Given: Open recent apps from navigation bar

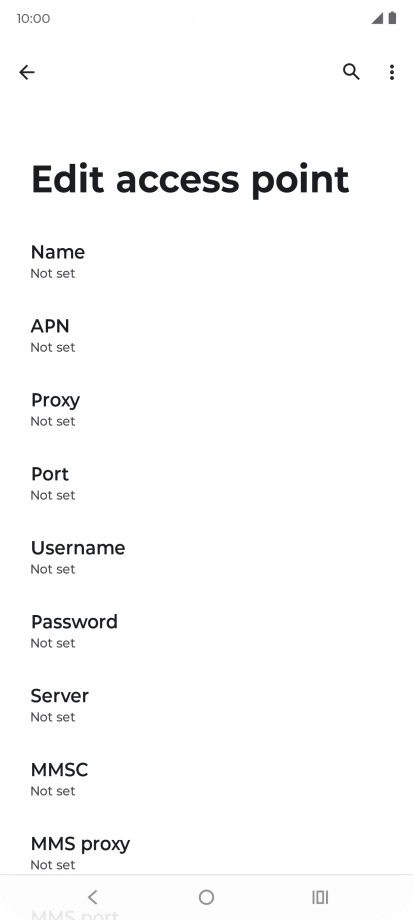Looking at the screenshot, I should pos(320,897).
